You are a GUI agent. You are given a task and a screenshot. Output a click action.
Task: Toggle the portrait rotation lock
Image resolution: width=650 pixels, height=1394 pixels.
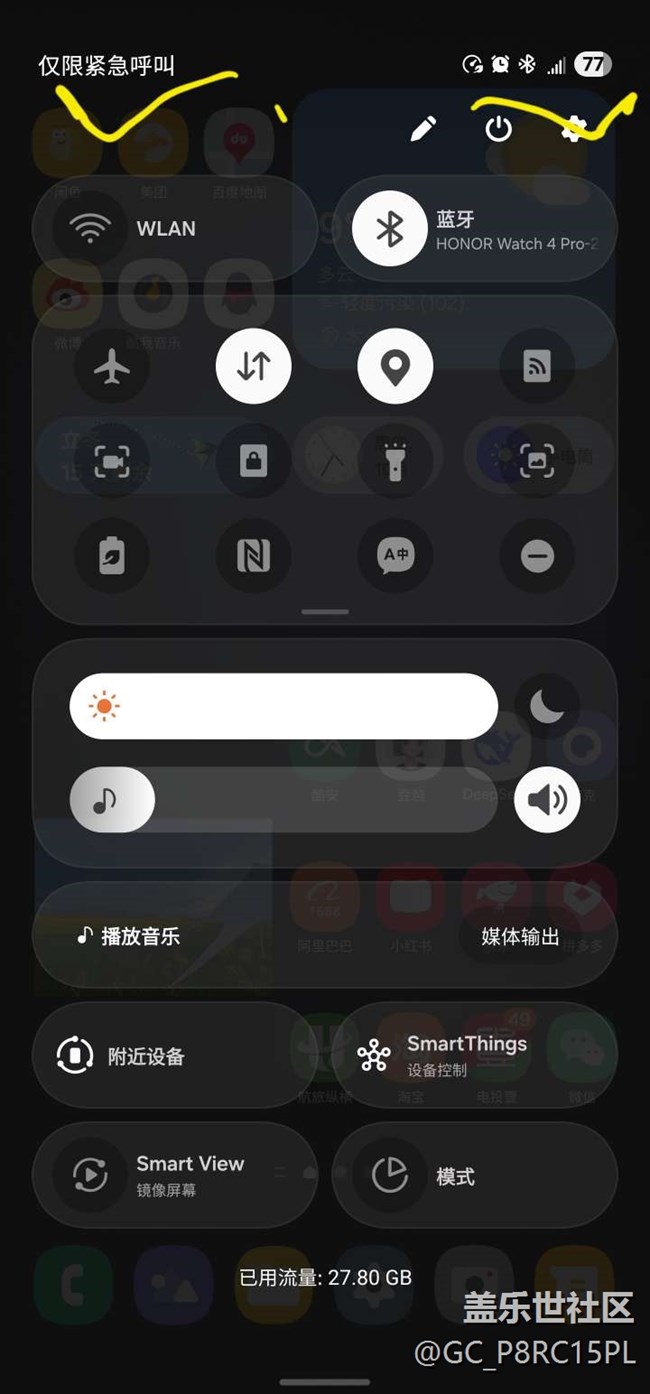[254, 462]
